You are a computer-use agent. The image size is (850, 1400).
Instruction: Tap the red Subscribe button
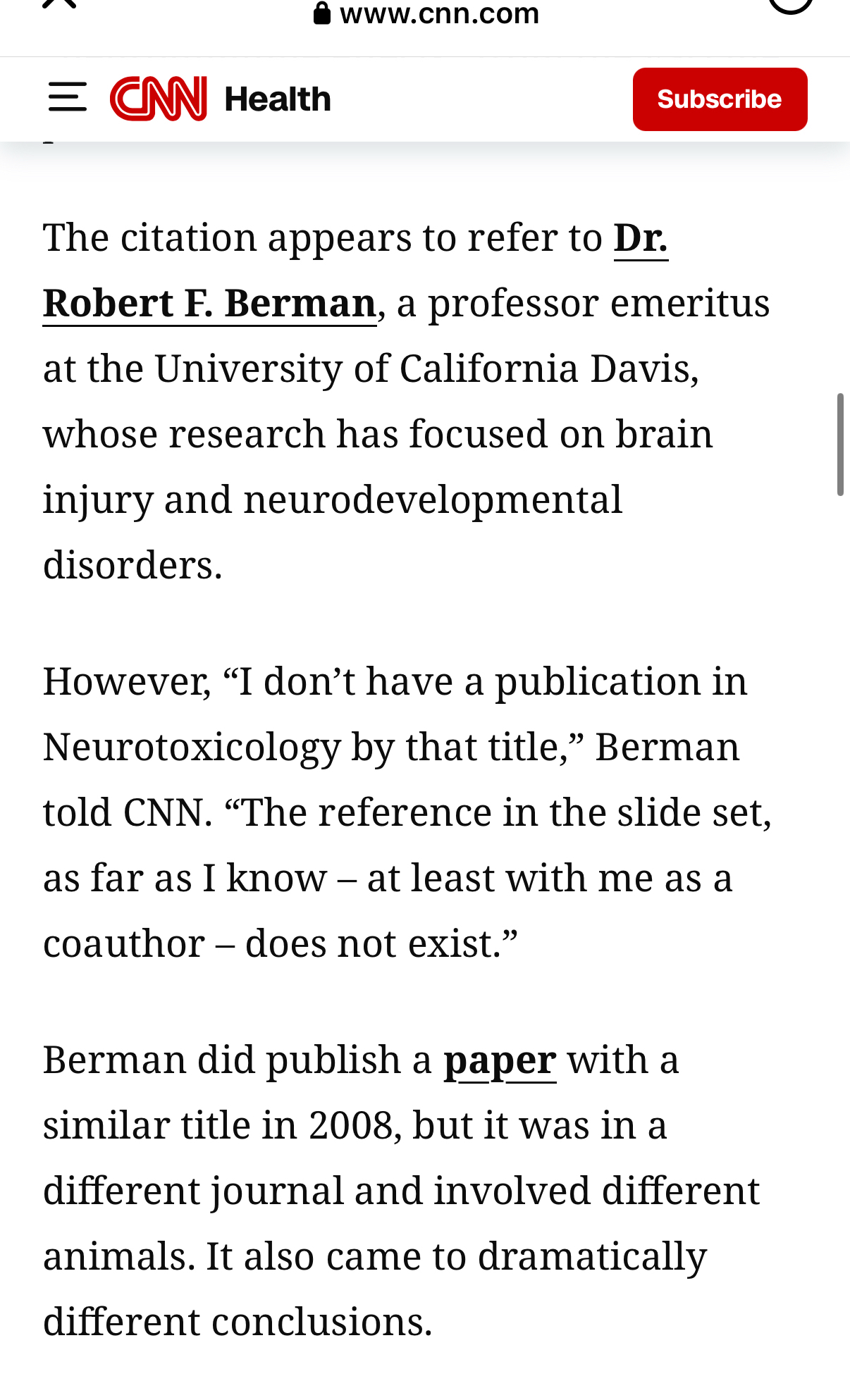click(x=719, y=99)
